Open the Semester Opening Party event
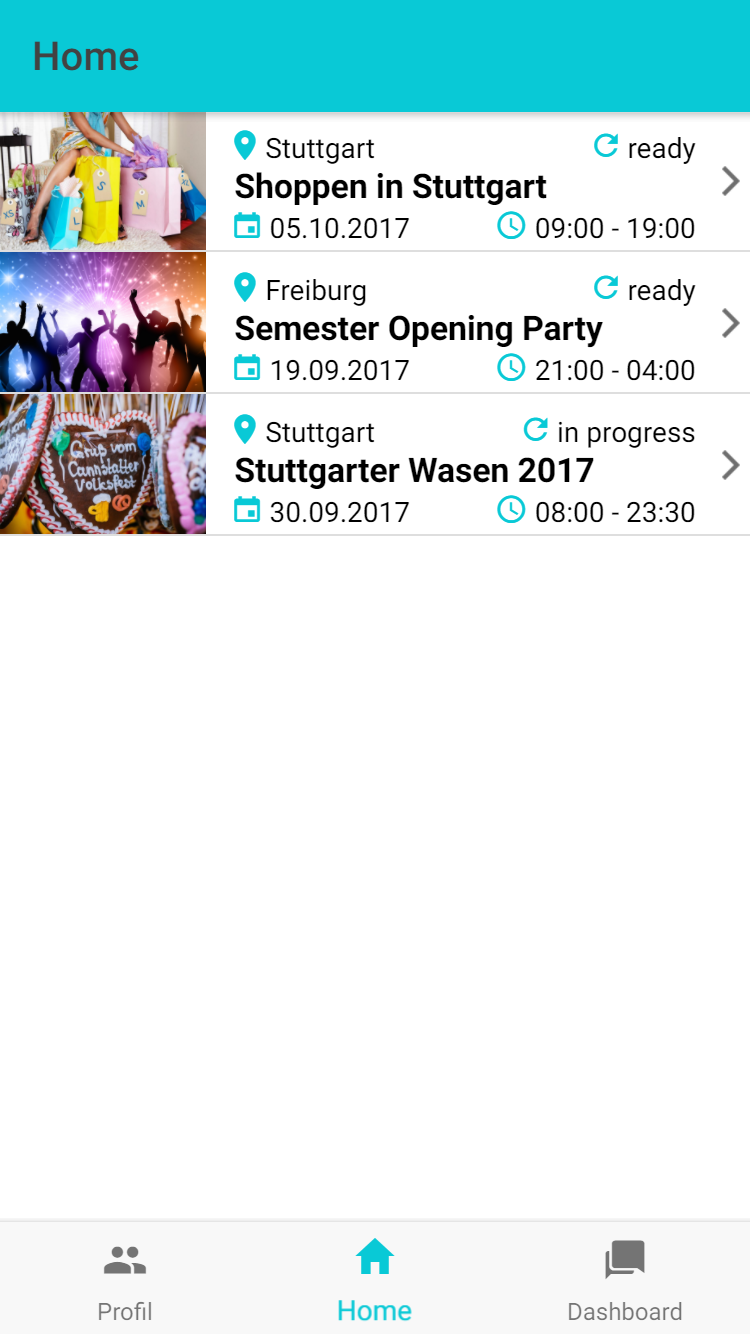Image resolution: width=750 pixels, height=1334 pixels. 418,329
